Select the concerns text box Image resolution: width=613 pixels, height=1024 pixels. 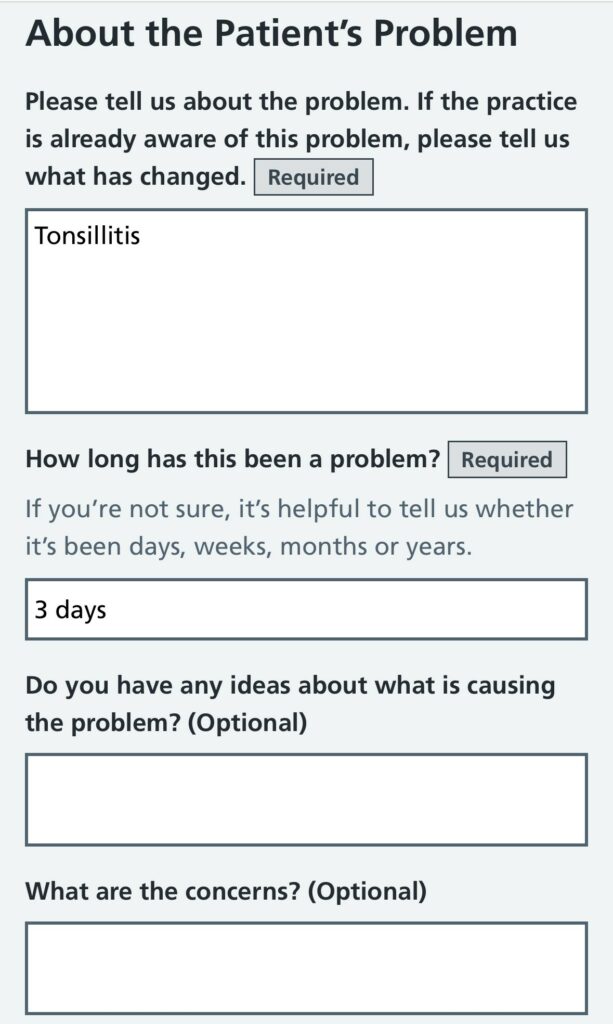306,968
